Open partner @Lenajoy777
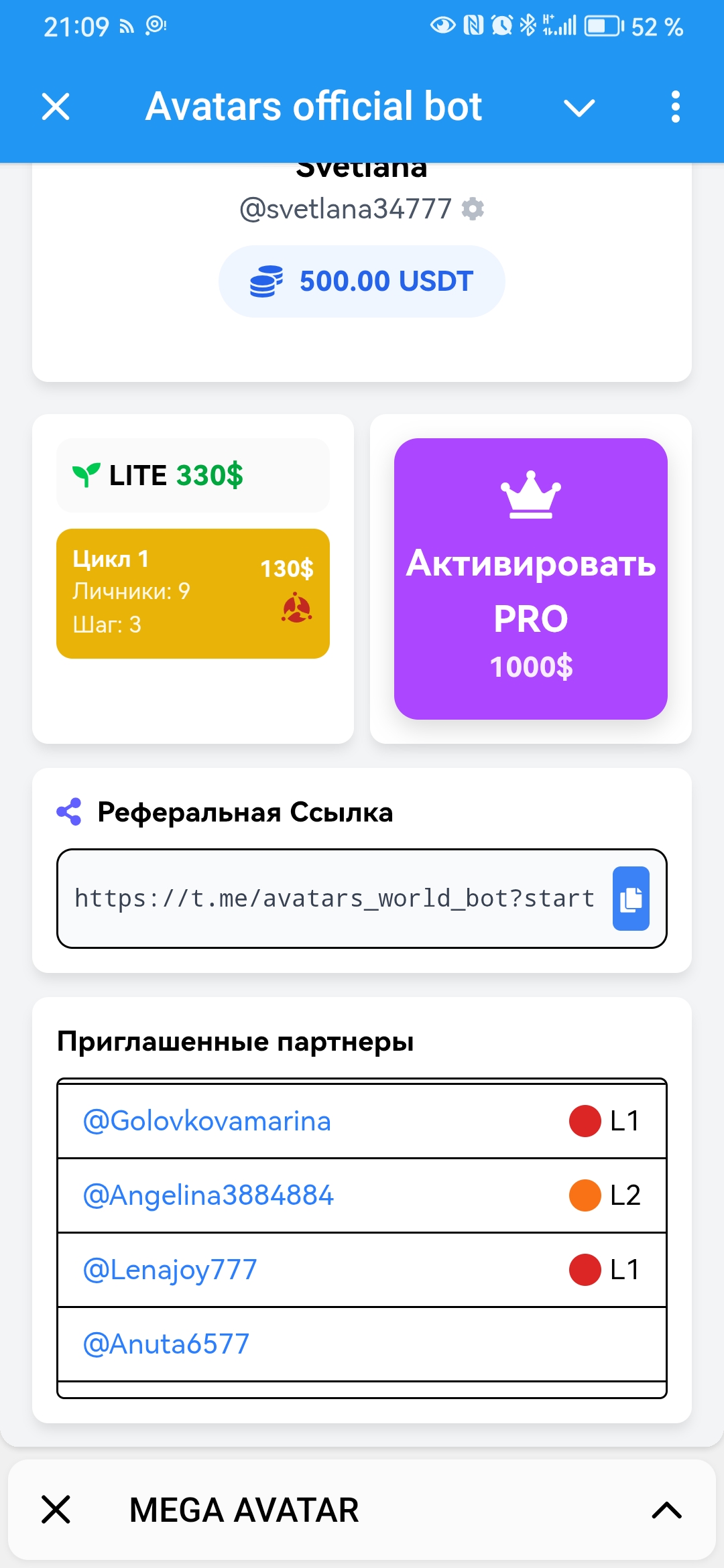Viewport: 724px width, 1568px height. pos(170,1270)
